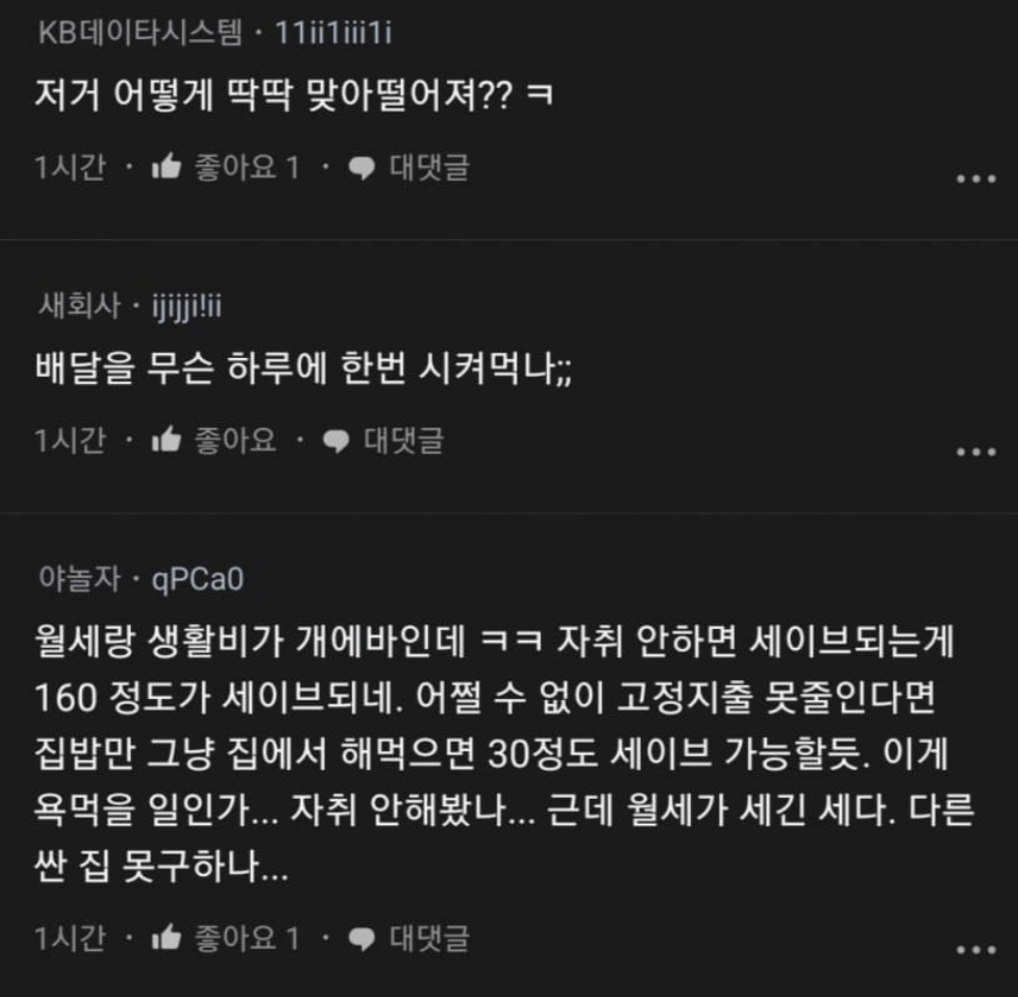
Task: Open the three-dot menu on the 야놀자 comment
Action: (x=976, y=950)
